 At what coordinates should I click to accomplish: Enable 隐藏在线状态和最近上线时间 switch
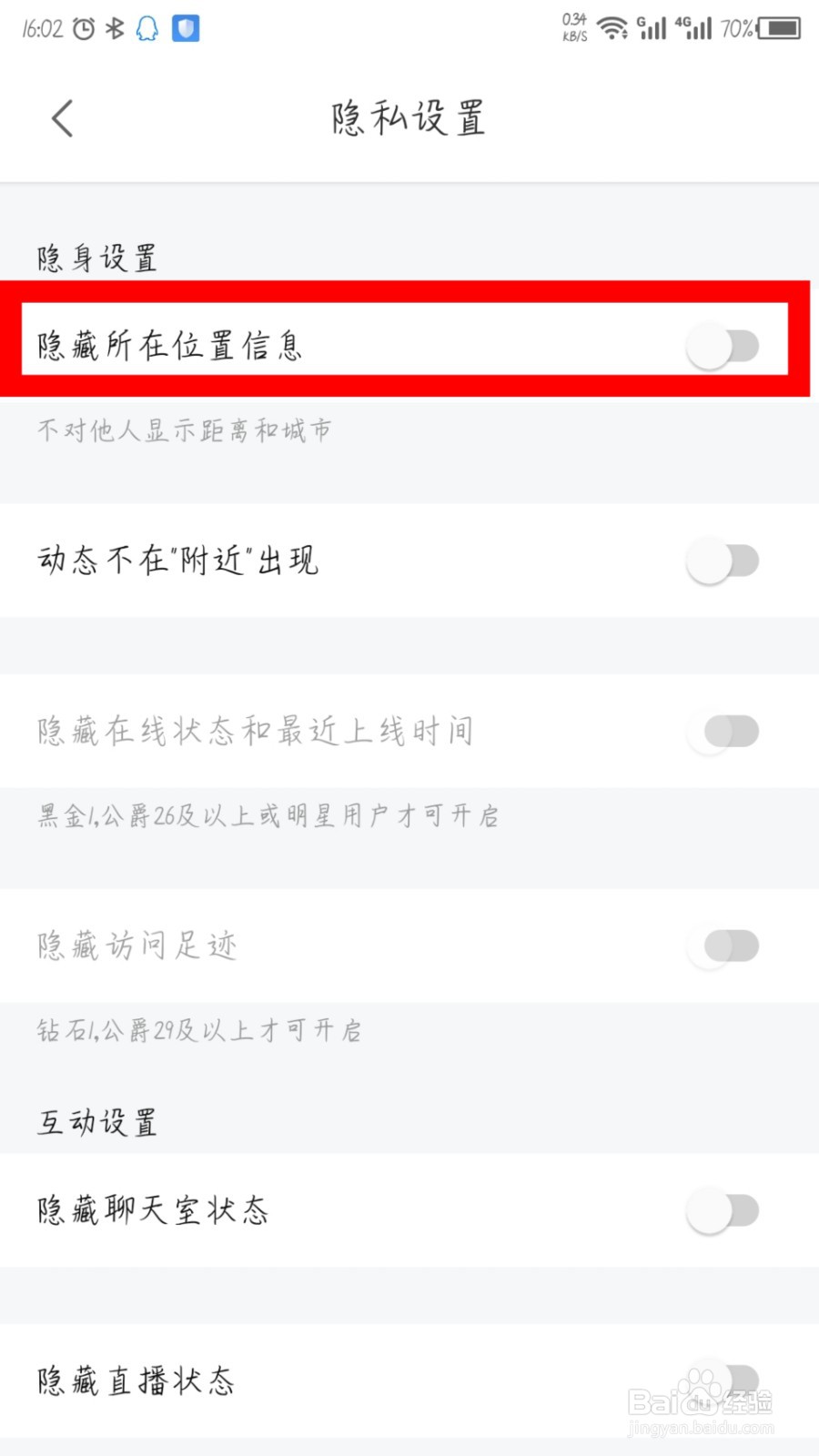pos(723,731)
